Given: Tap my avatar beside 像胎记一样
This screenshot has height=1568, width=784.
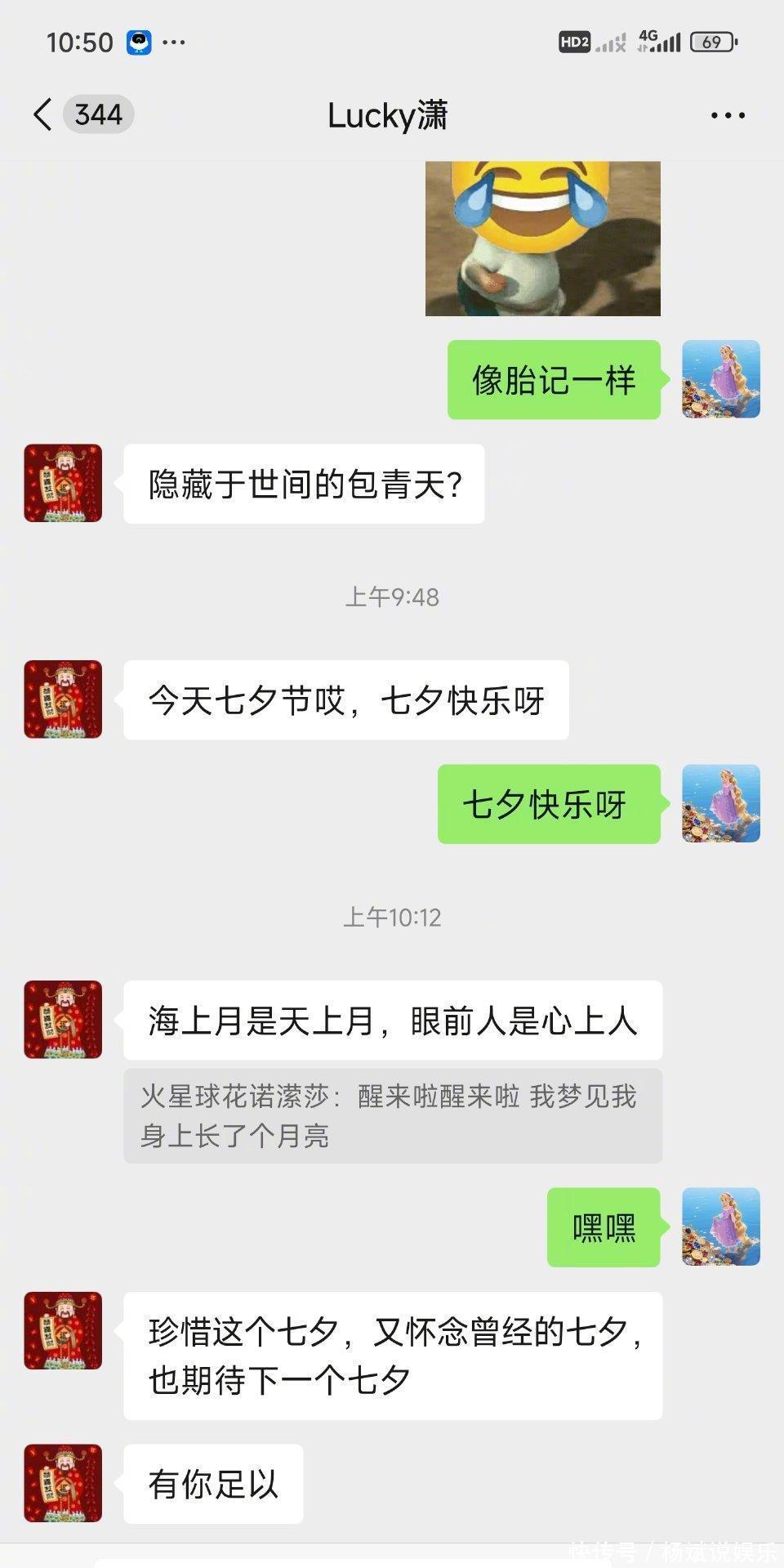Looking at the screenshot, I should pyautogui.click(x=720, y=380).
